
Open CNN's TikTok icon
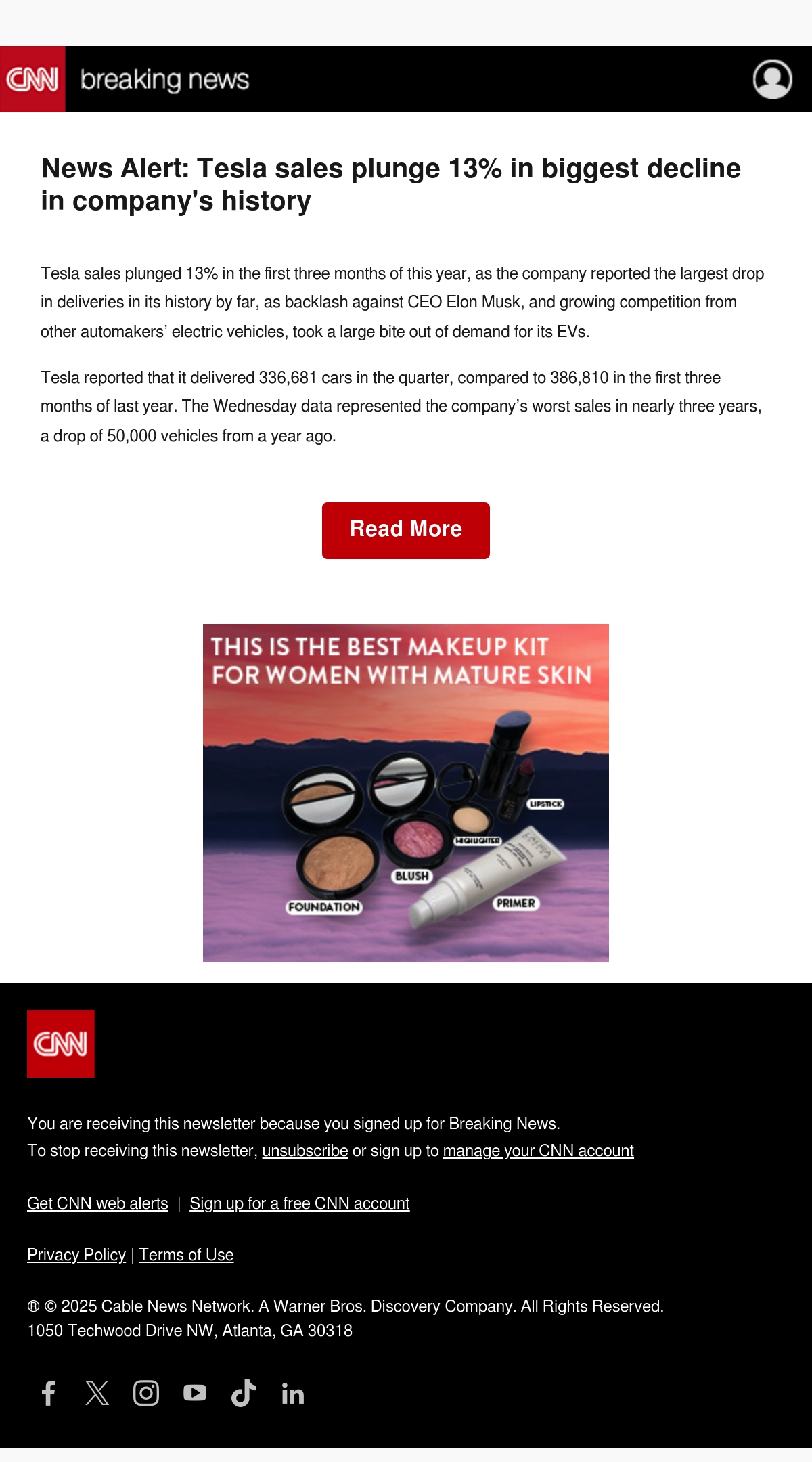[x=244, y=1393]
